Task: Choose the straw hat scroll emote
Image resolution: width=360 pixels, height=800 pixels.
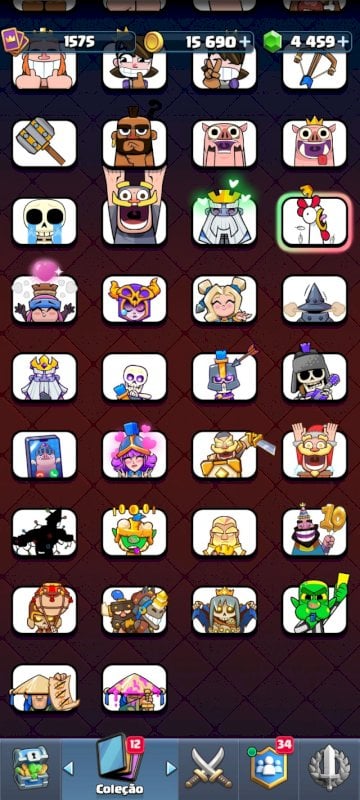Action: point(44,688)
